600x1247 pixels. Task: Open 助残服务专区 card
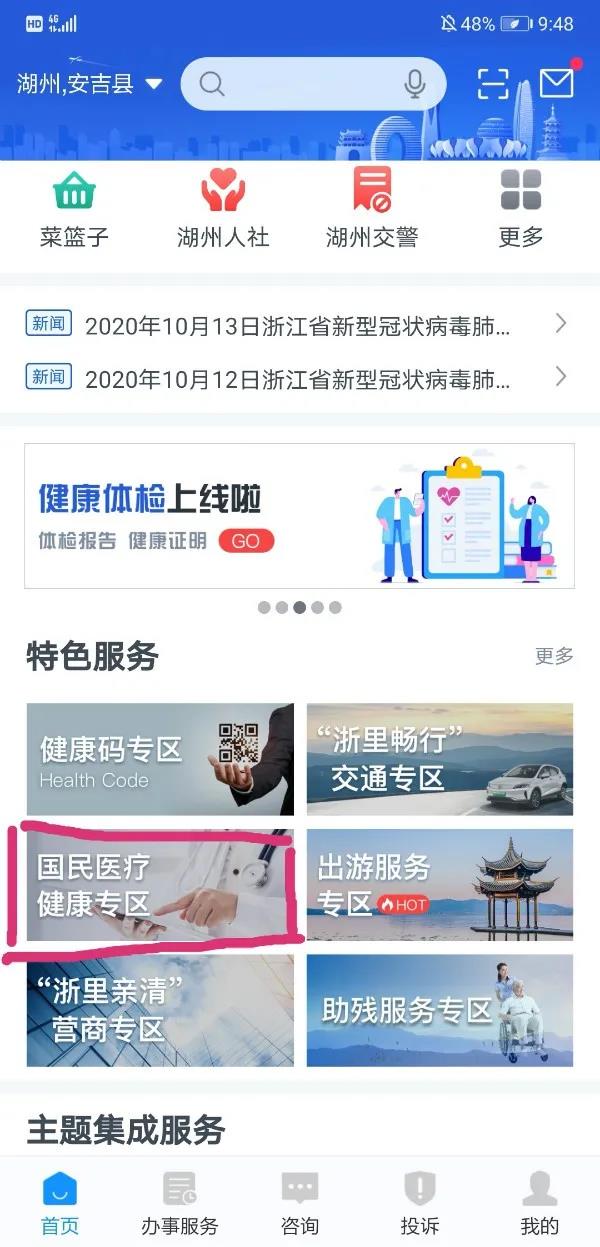tap(440, 1010)
